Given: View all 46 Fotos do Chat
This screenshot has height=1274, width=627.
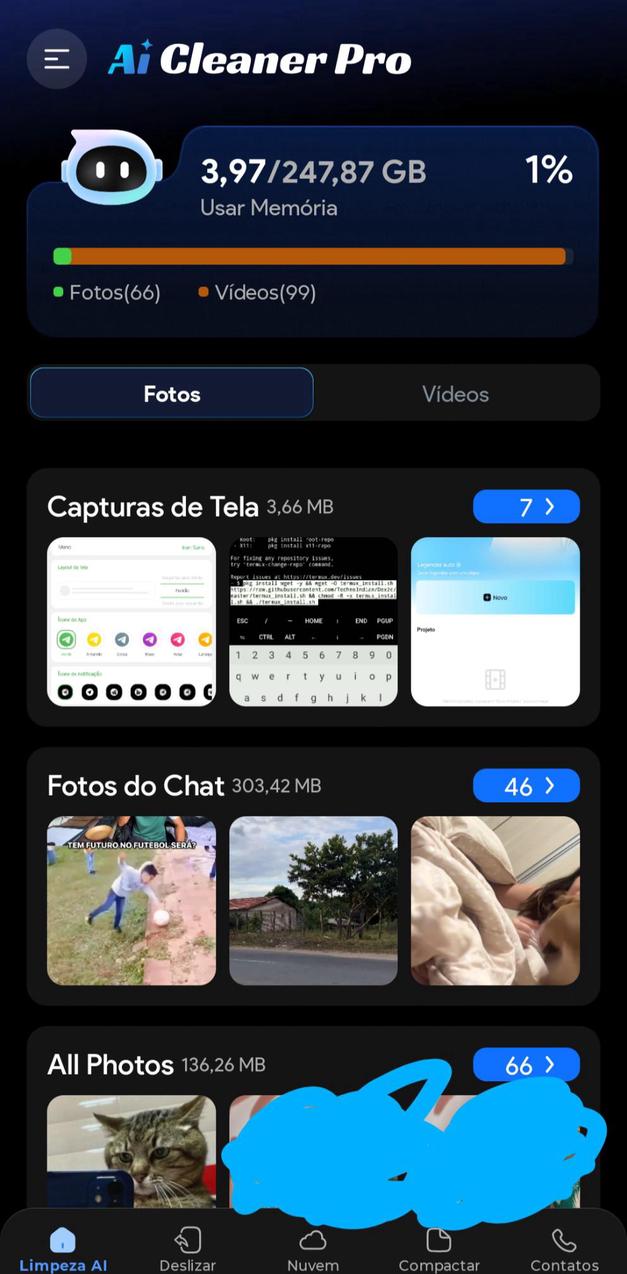Looking at the screenshot, I should (x=526, y=786).
